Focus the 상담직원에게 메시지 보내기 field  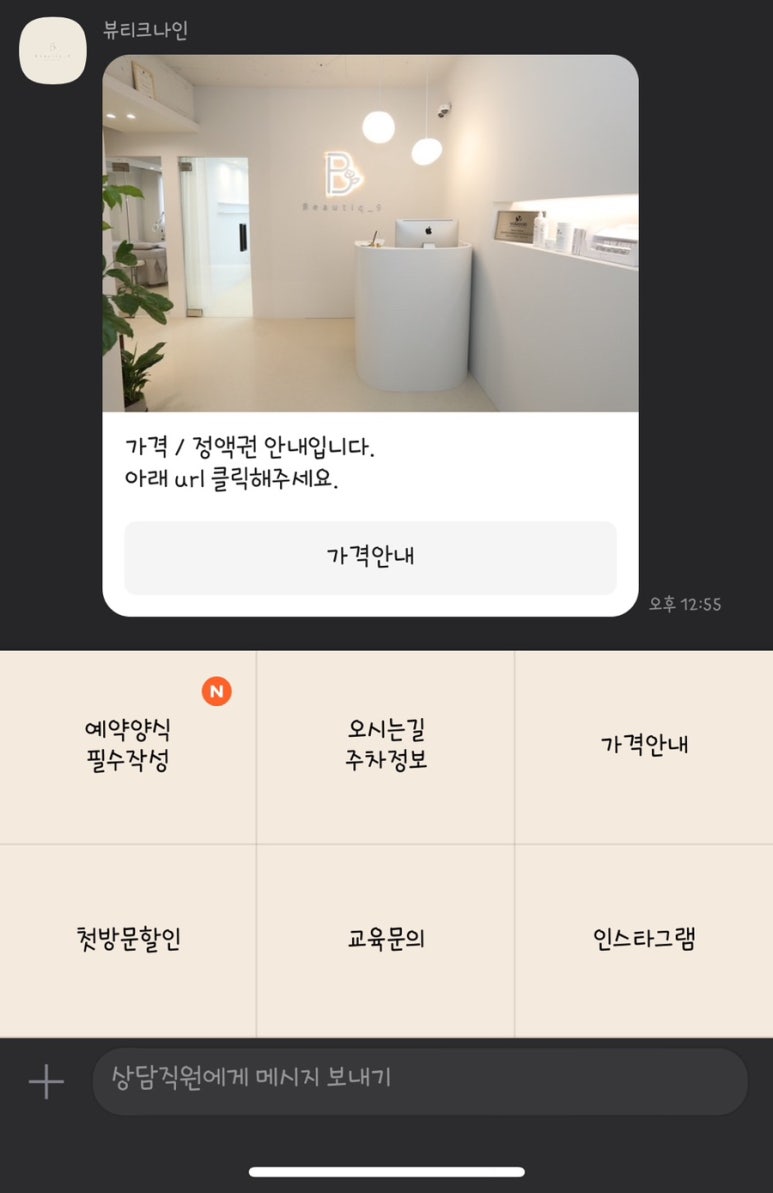coord(420,1081)
